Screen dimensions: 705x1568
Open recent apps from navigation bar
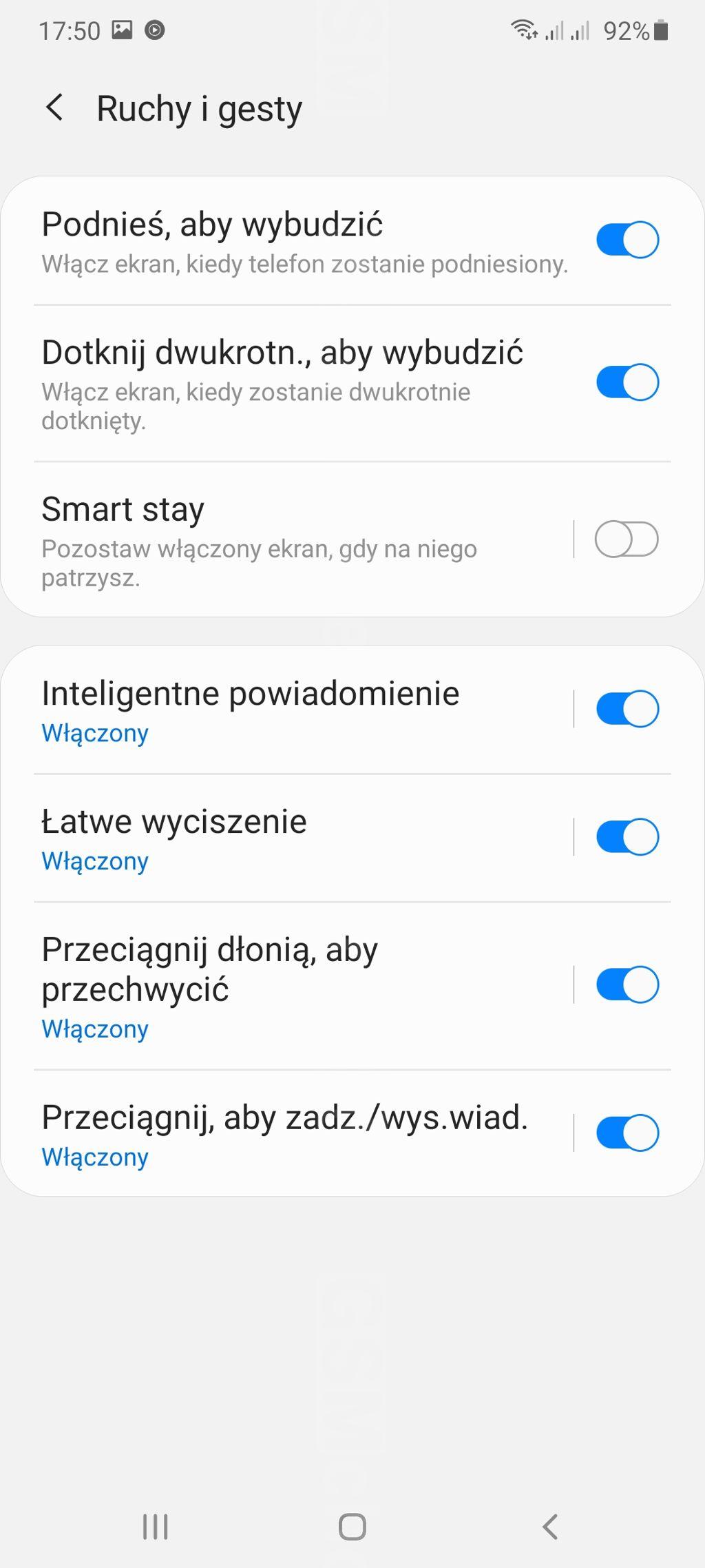[x=155, y=1527]
